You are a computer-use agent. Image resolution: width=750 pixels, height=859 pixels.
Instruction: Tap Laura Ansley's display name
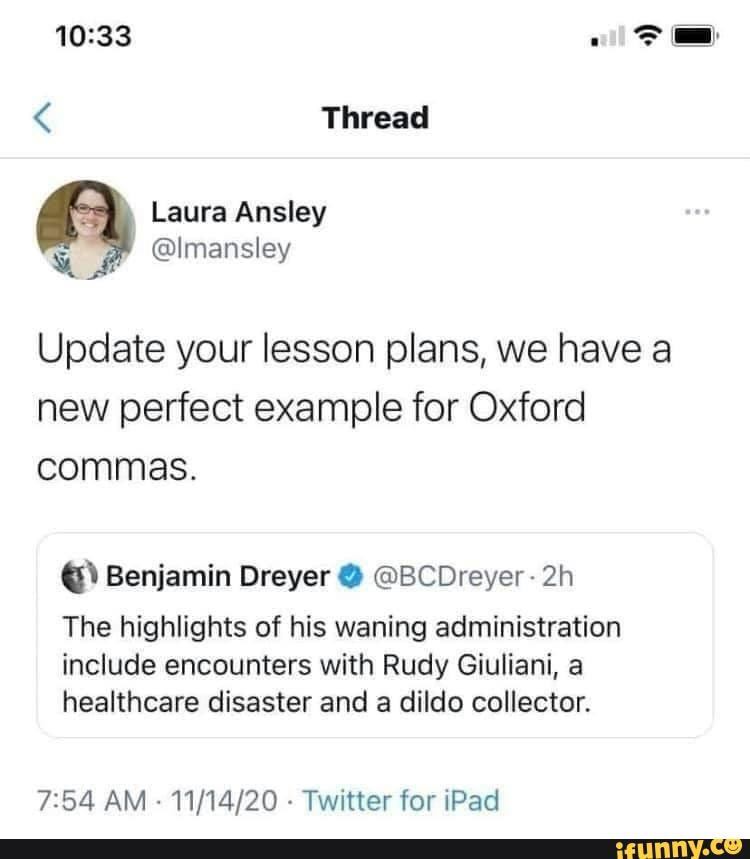[x=238, y=211]
